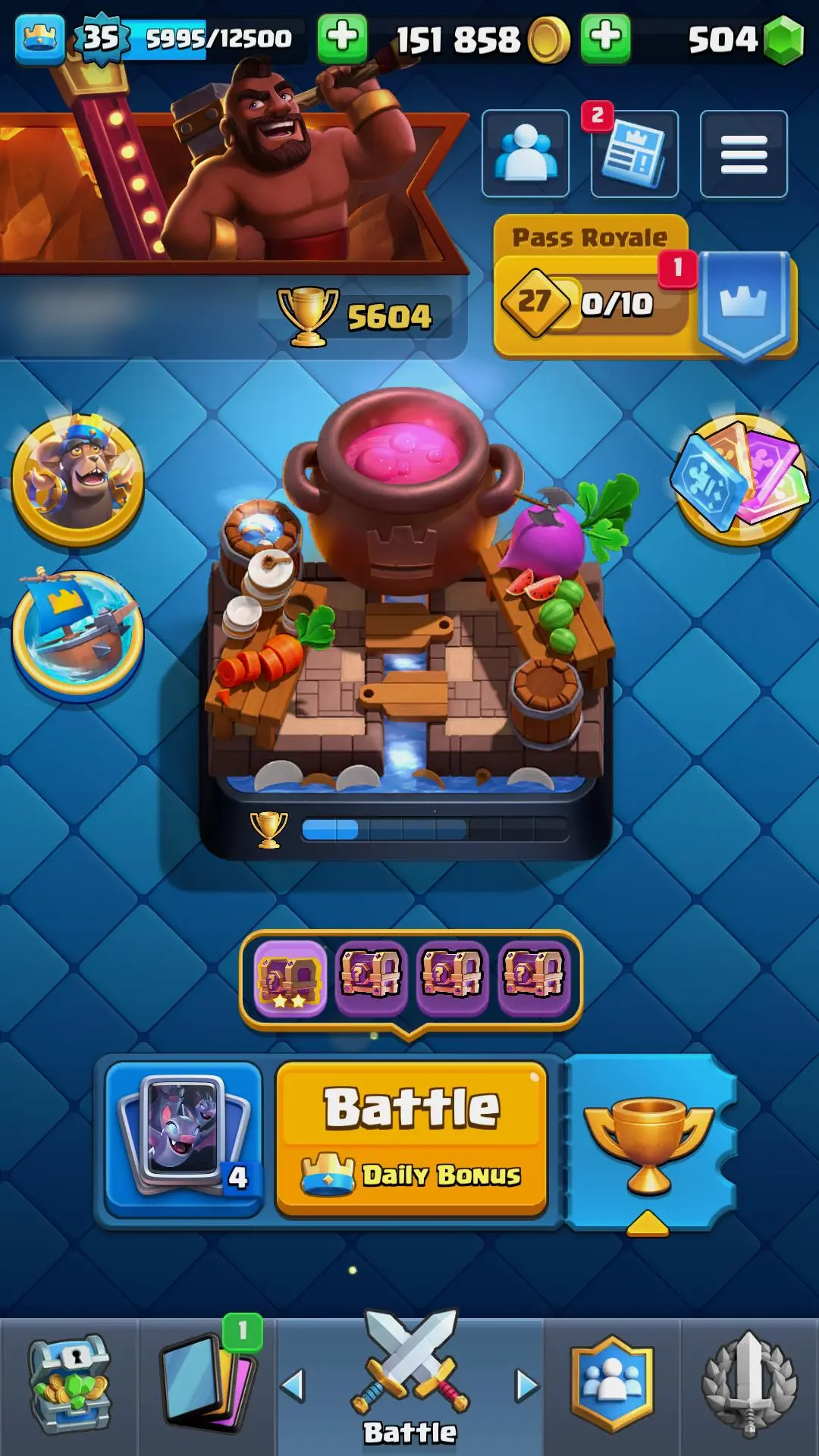The image size is (819, 1456).
Task: Open the hamburger menu
Action: pos(743,154)
